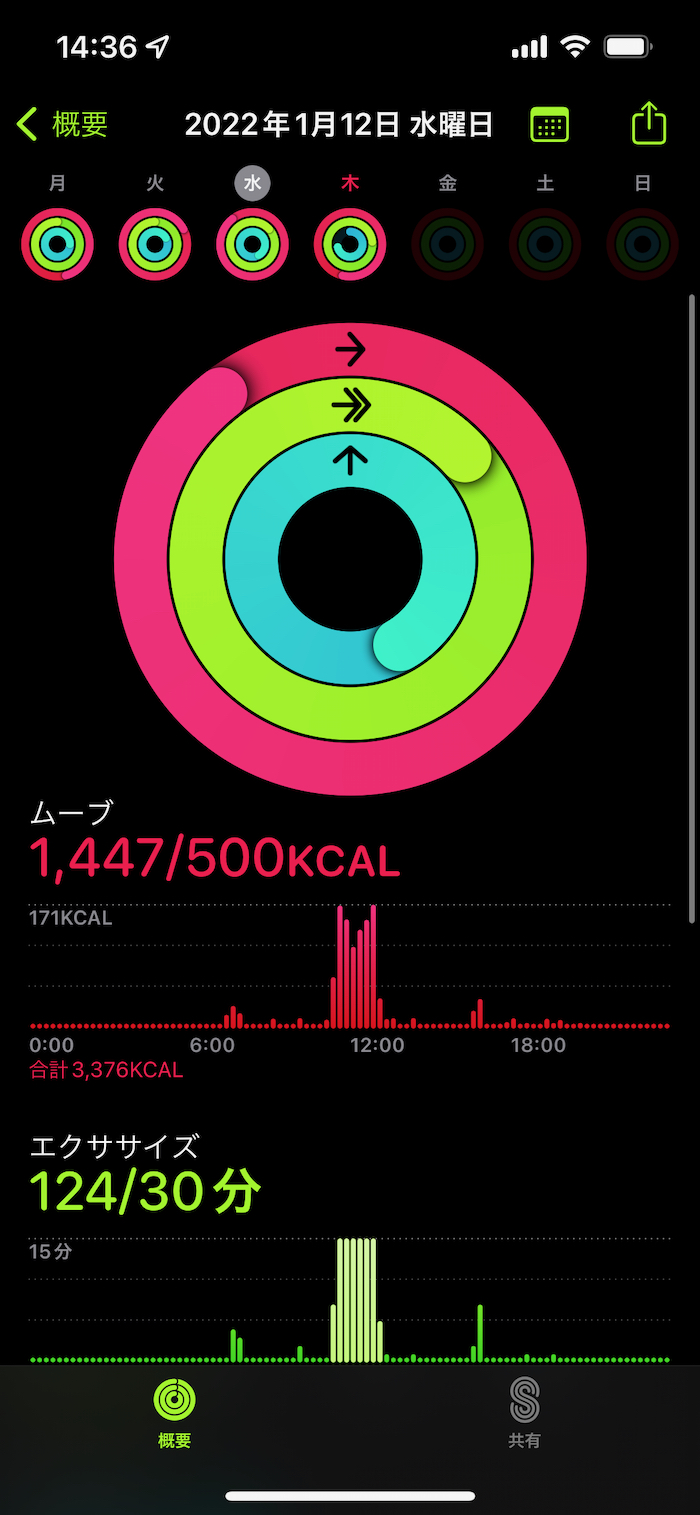Viewport: 700px width, 1515px height.
Task: Select Monday (月) activity rings
Action: click(x=58, y=243)
